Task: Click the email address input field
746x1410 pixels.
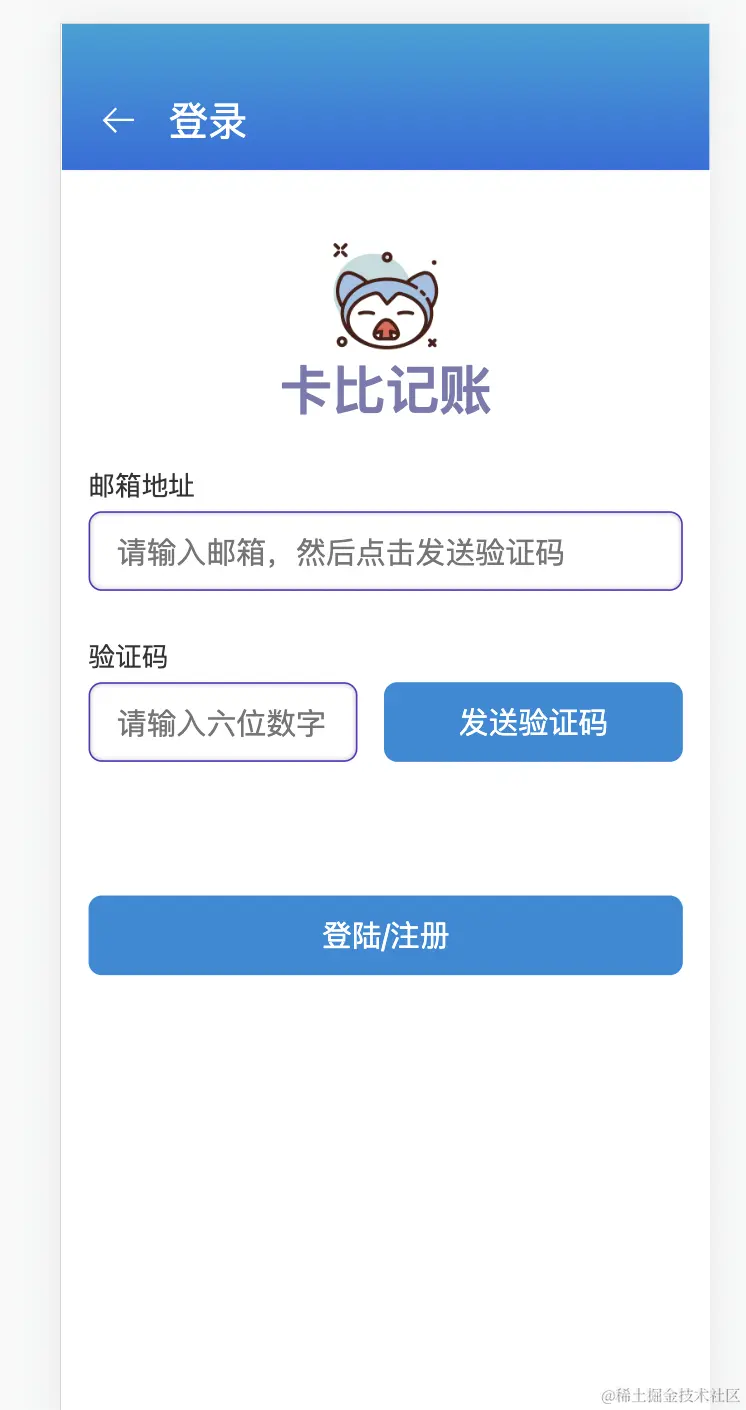Action: pos(385,551)
